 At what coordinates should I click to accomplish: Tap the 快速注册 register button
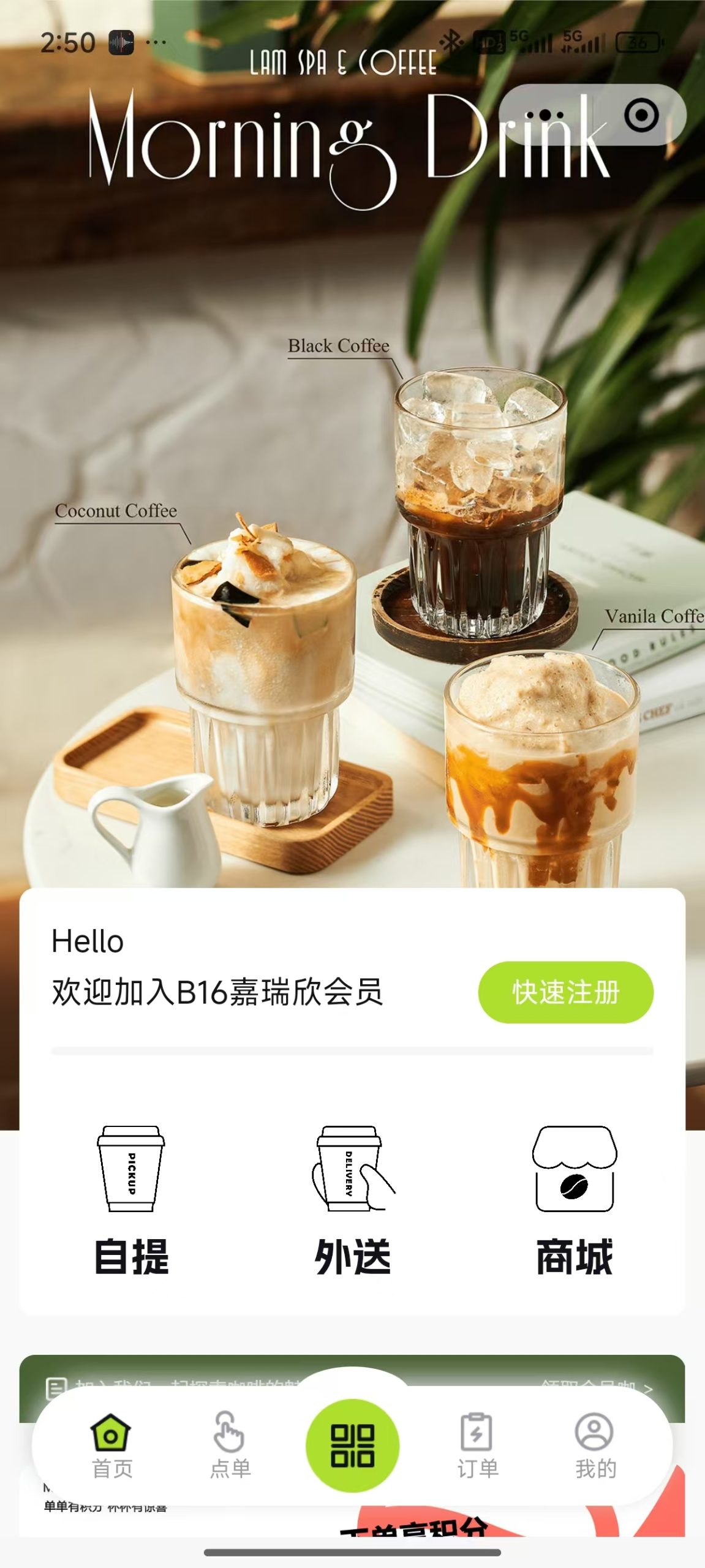point(565,992)
